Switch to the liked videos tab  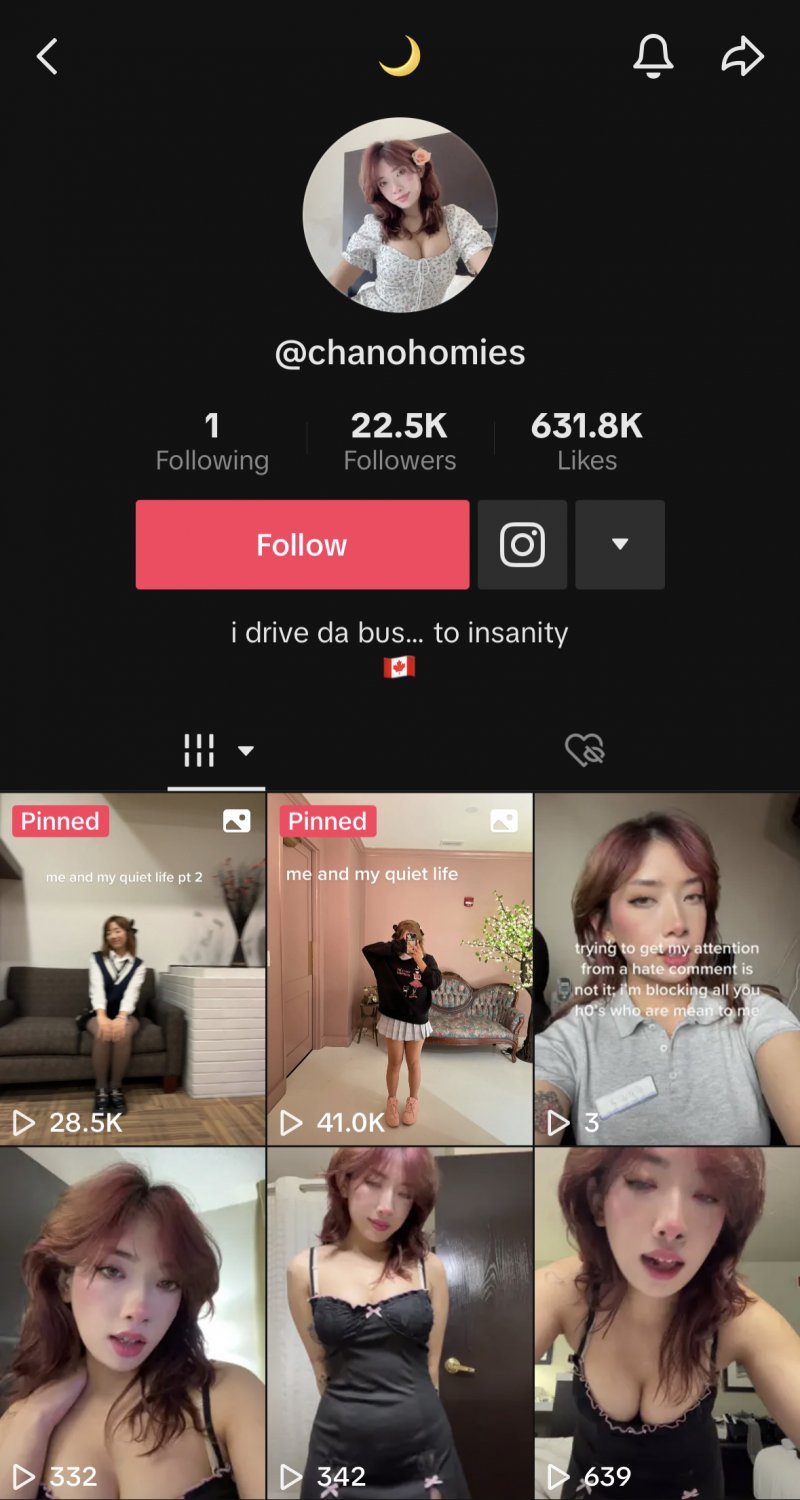585,750
